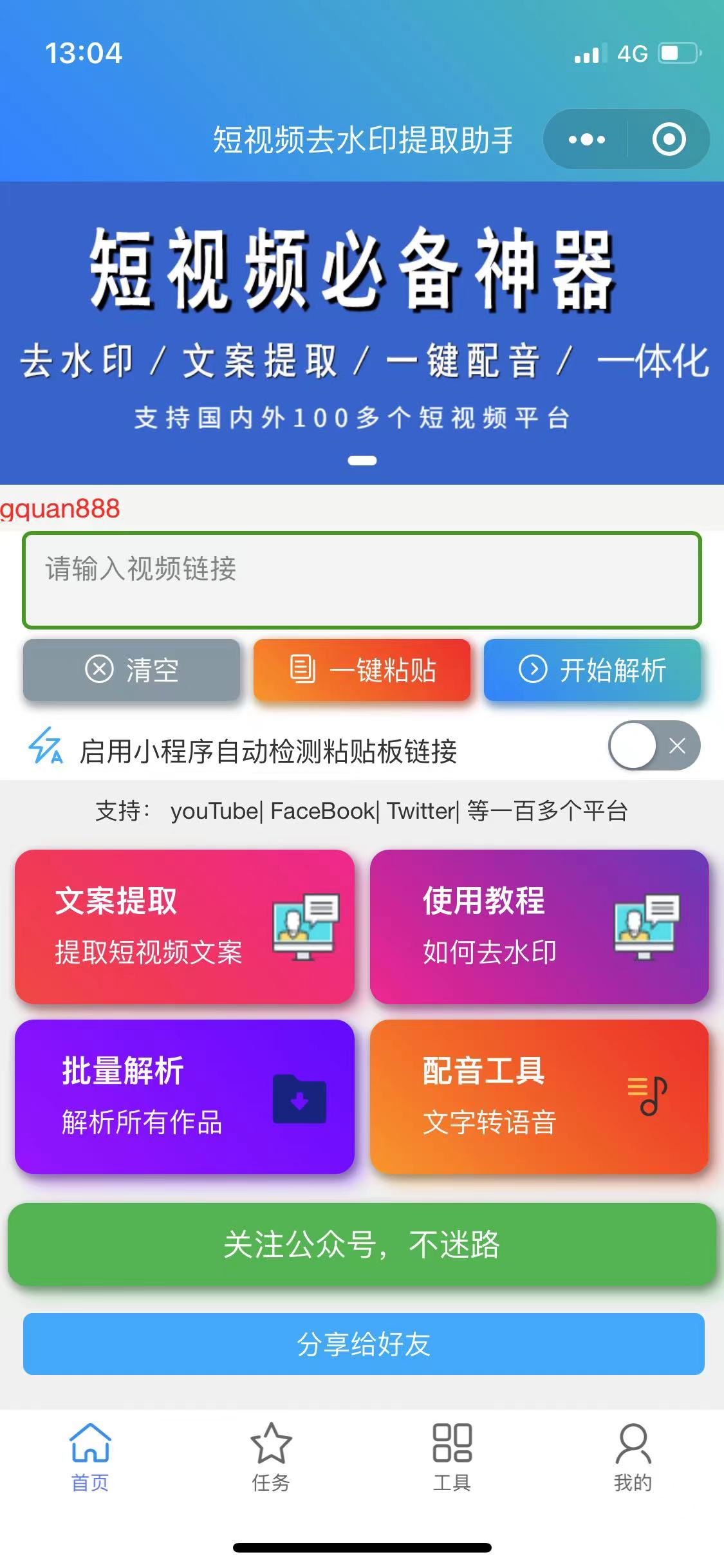Open the 配音工具 text-to-speech card
The image size is (724, 1568).
(x=539, y=1097)
